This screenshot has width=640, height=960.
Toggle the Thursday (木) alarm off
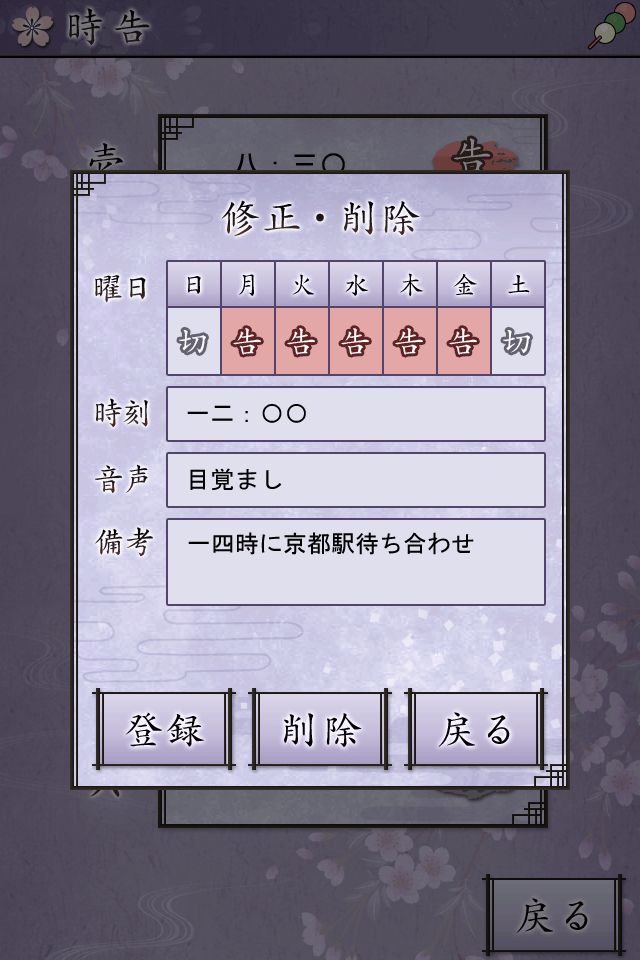[409, 341]
